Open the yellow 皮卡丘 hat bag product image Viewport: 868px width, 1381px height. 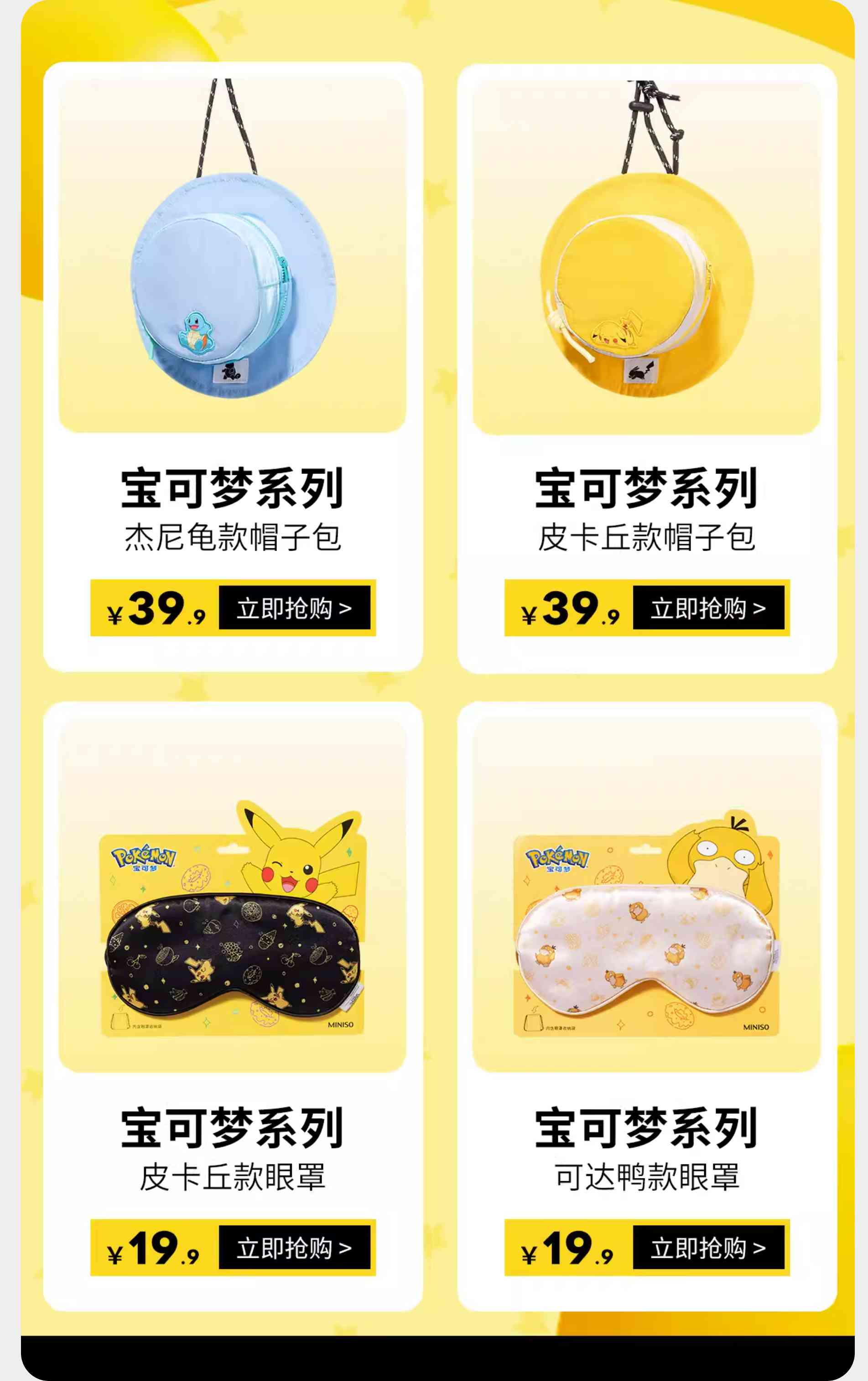646,257
